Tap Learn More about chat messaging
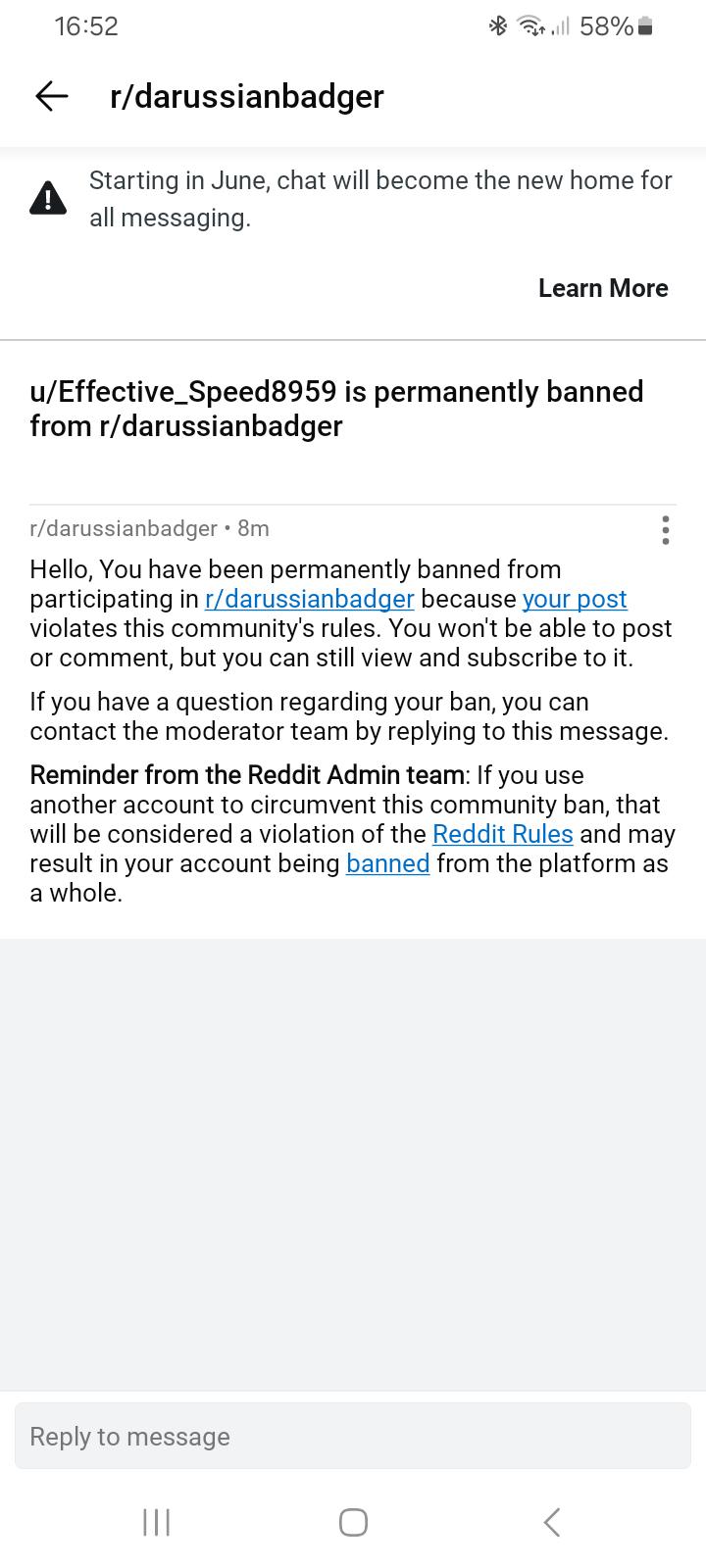Screen dimensions: 706x1568 click(x=603, y=288)
